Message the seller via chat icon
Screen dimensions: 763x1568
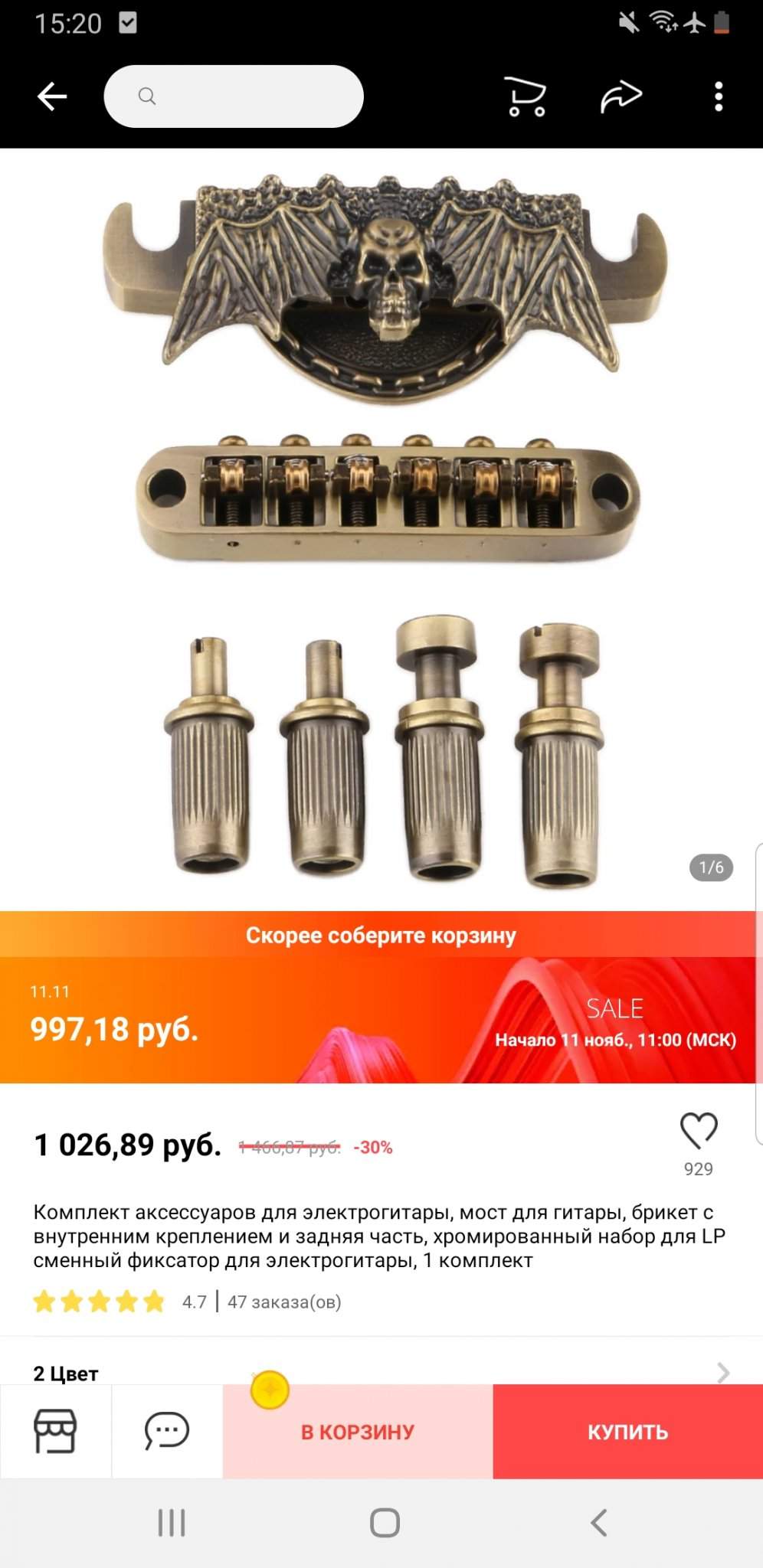coord(167,1431)
